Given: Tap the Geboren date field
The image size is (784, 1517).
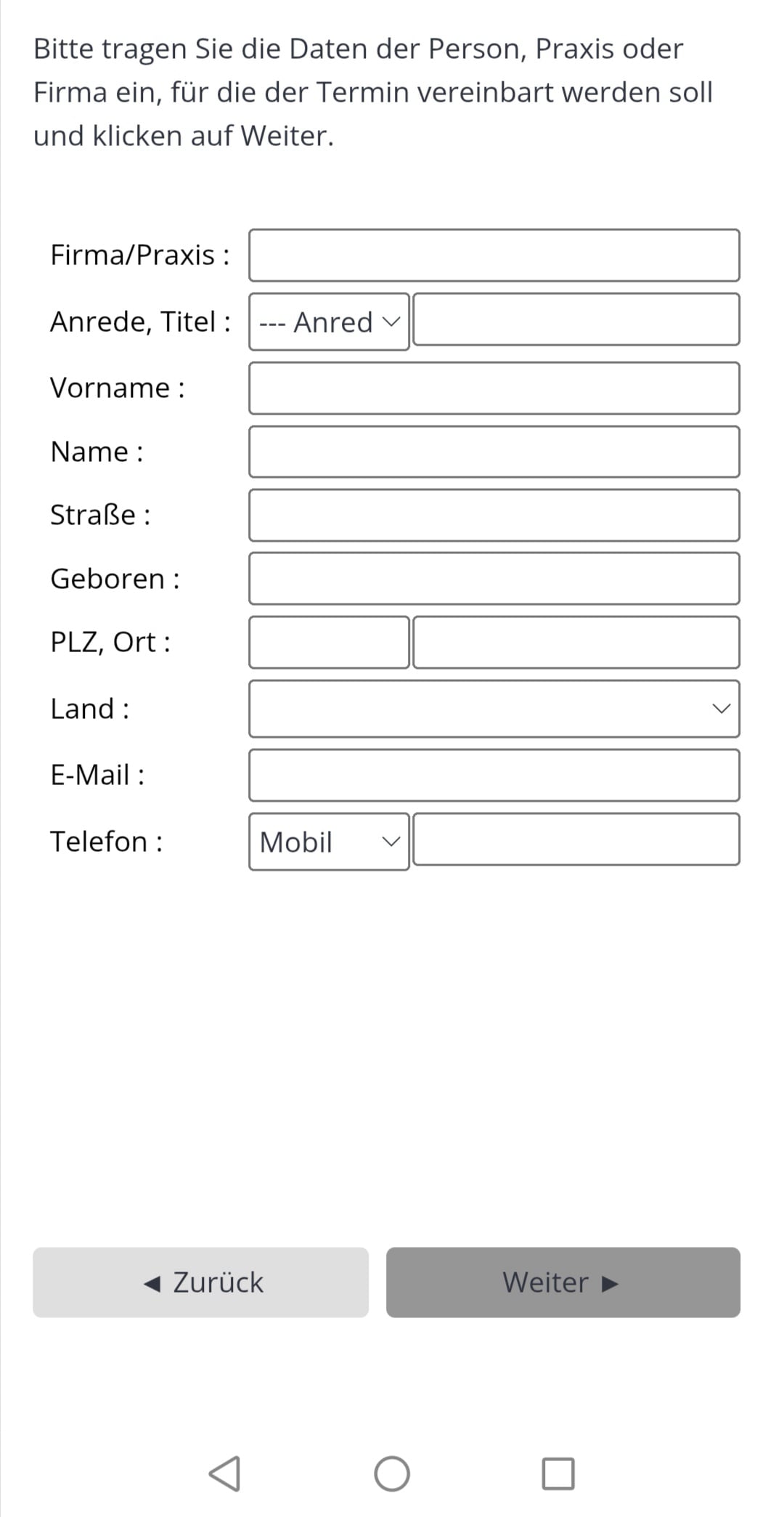Looking at the screenshot, I should [x=494, y=579].
